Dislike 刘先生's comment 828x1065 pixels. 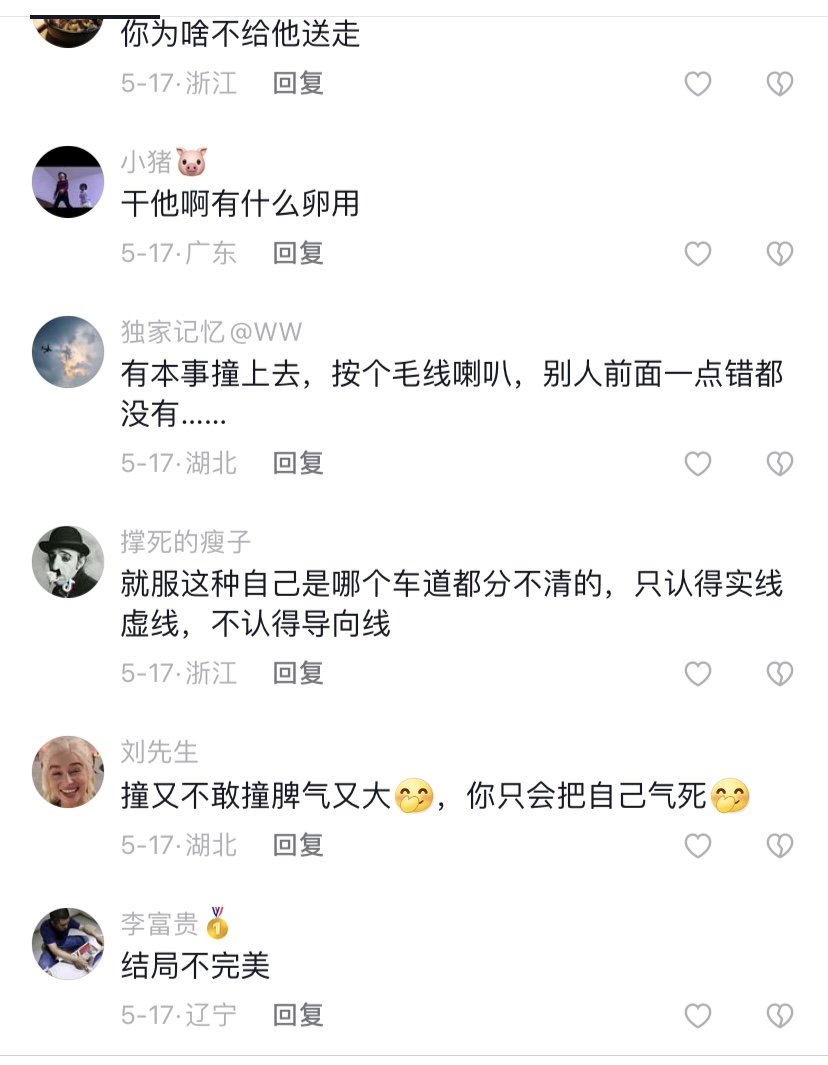pyautogui.click(x=780, y=846)
